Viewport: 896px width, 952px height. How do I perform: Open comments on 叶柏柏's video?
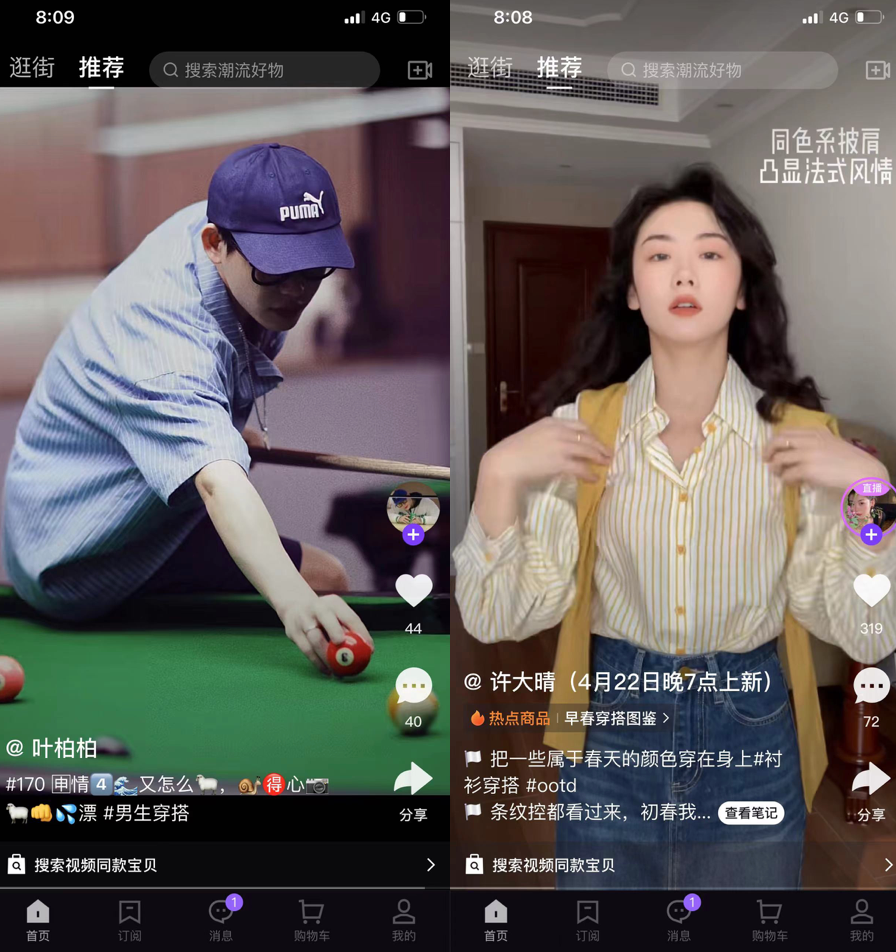413,686
